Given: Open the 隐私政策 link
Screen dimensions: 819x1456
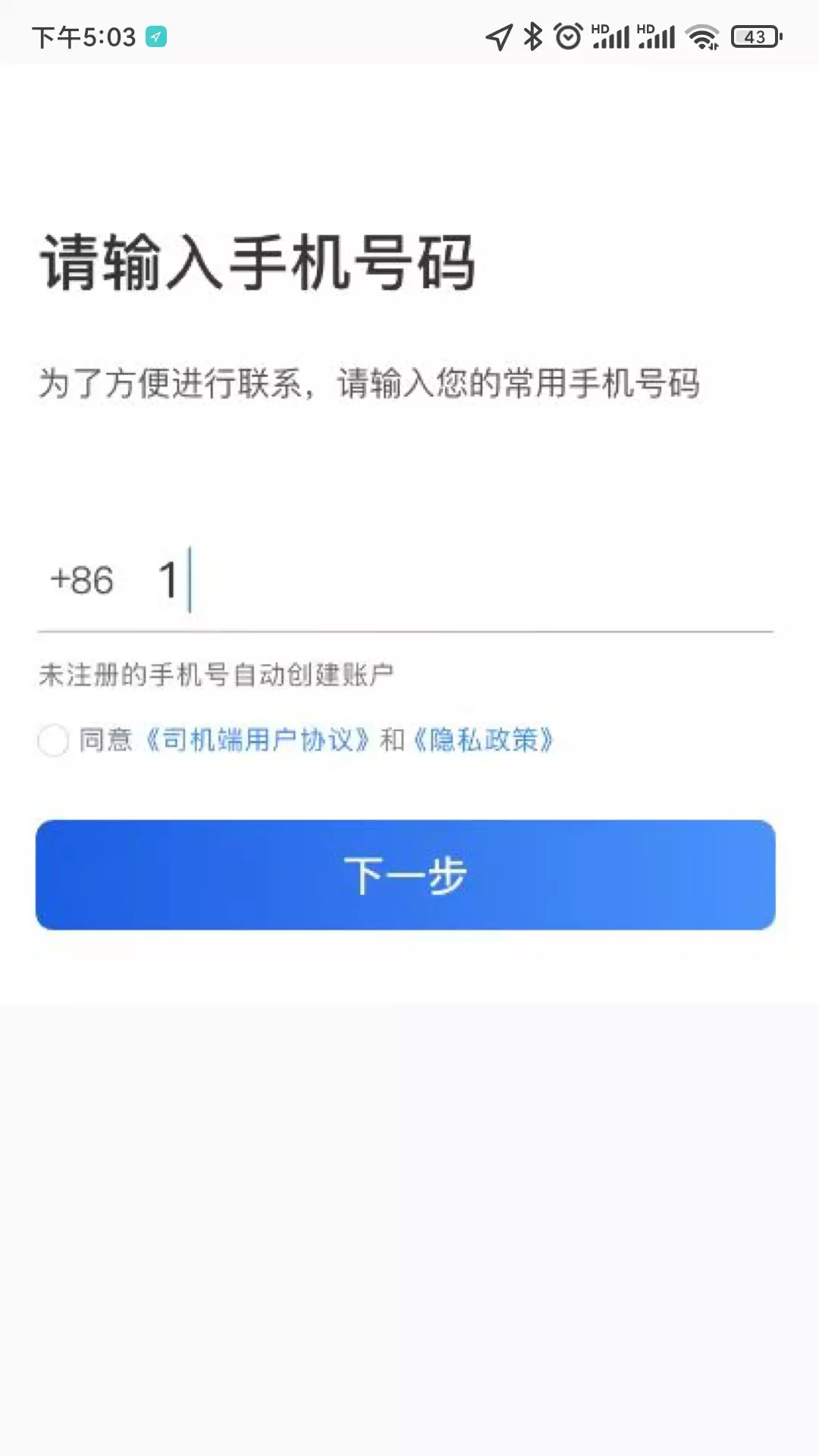Looking at the screenshot, I should [x=483, y=739].
